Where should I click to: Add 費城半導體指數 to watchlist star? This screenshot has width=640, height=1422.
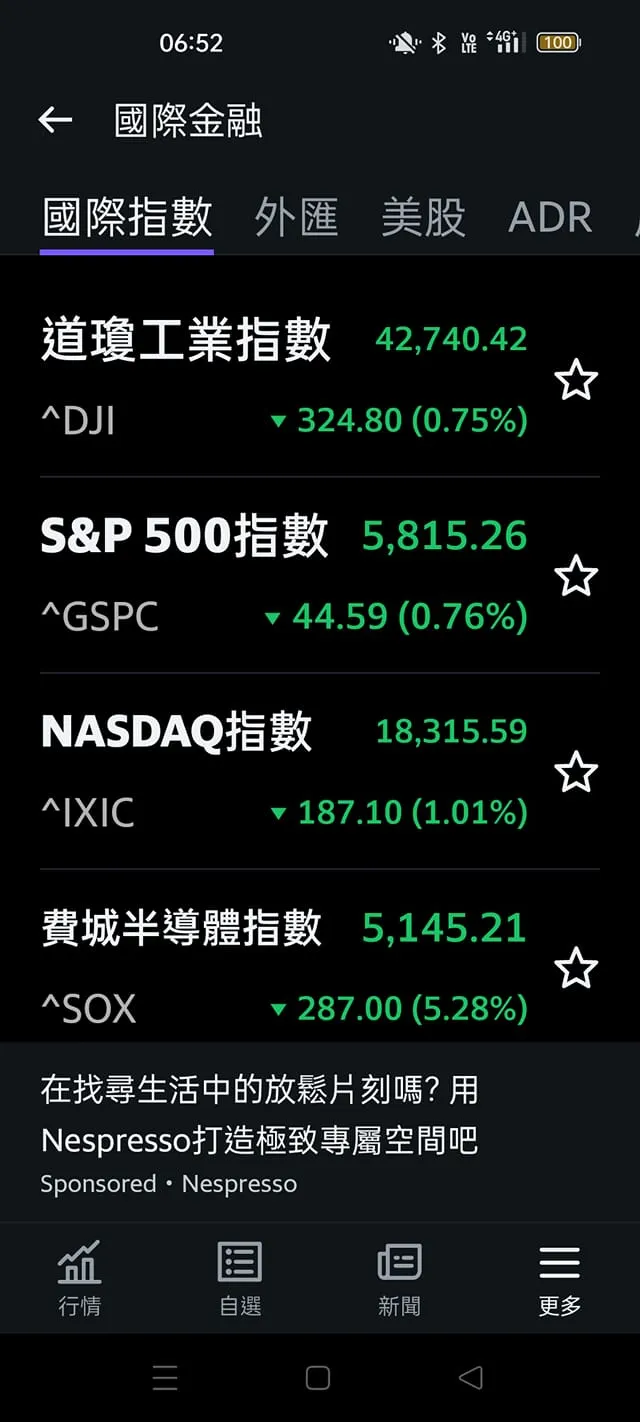[576, 969]
